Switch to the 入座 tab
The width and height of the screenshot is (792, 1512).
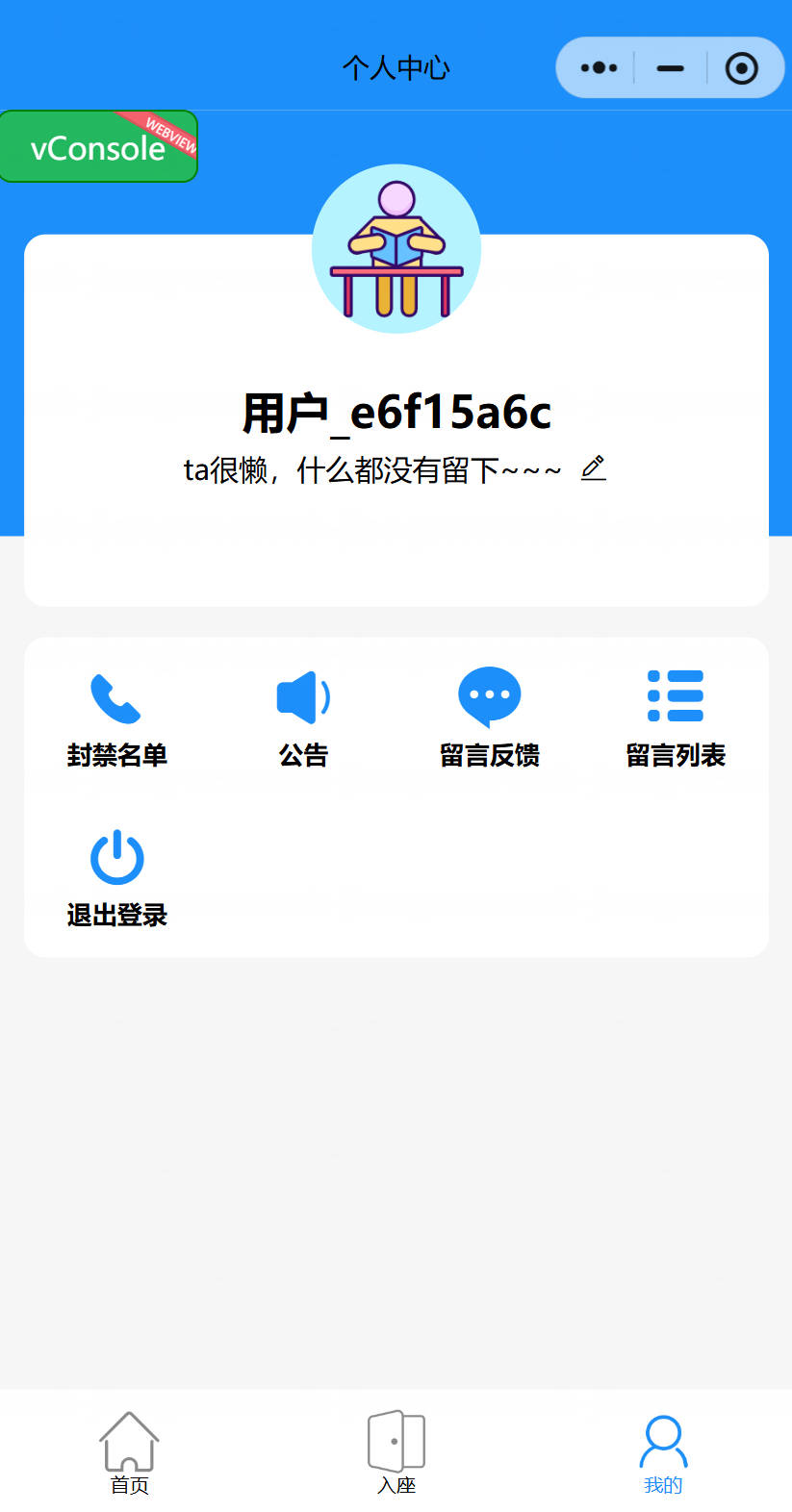(396, 1452)
